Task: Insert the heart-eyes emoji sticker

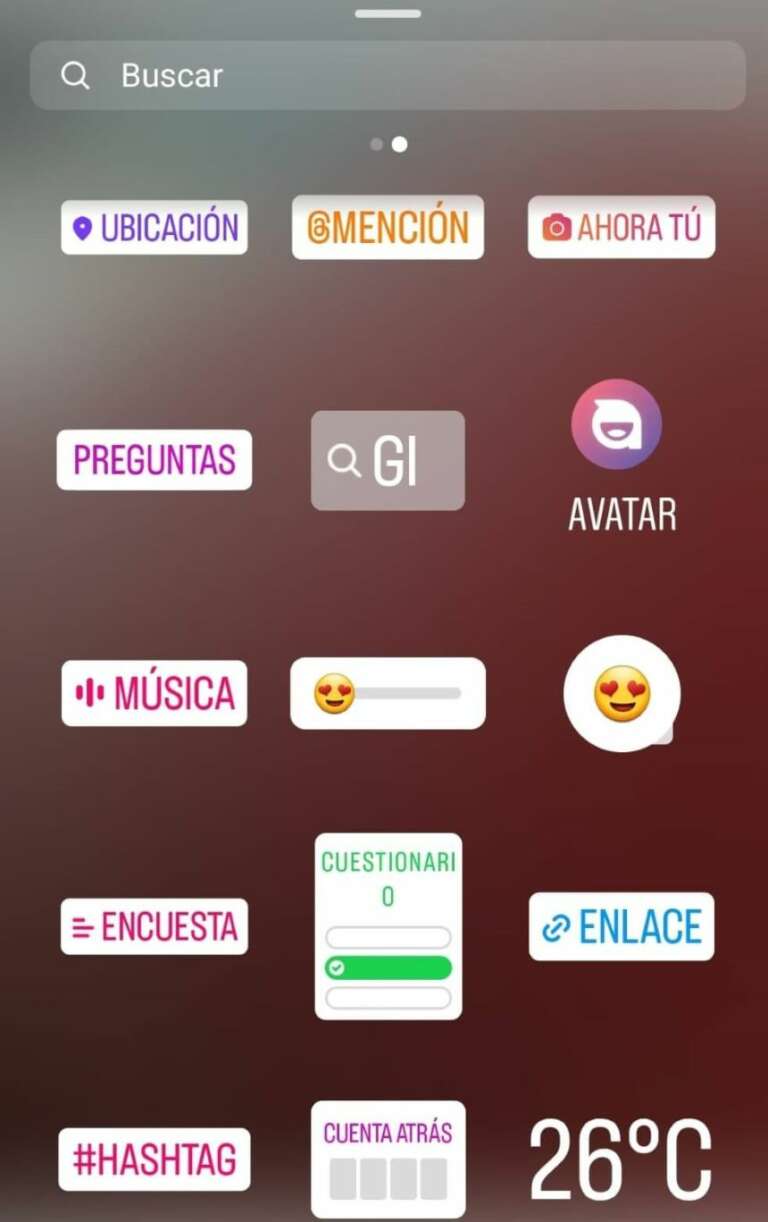Action: pyautogui.click(x=621, y=693)
